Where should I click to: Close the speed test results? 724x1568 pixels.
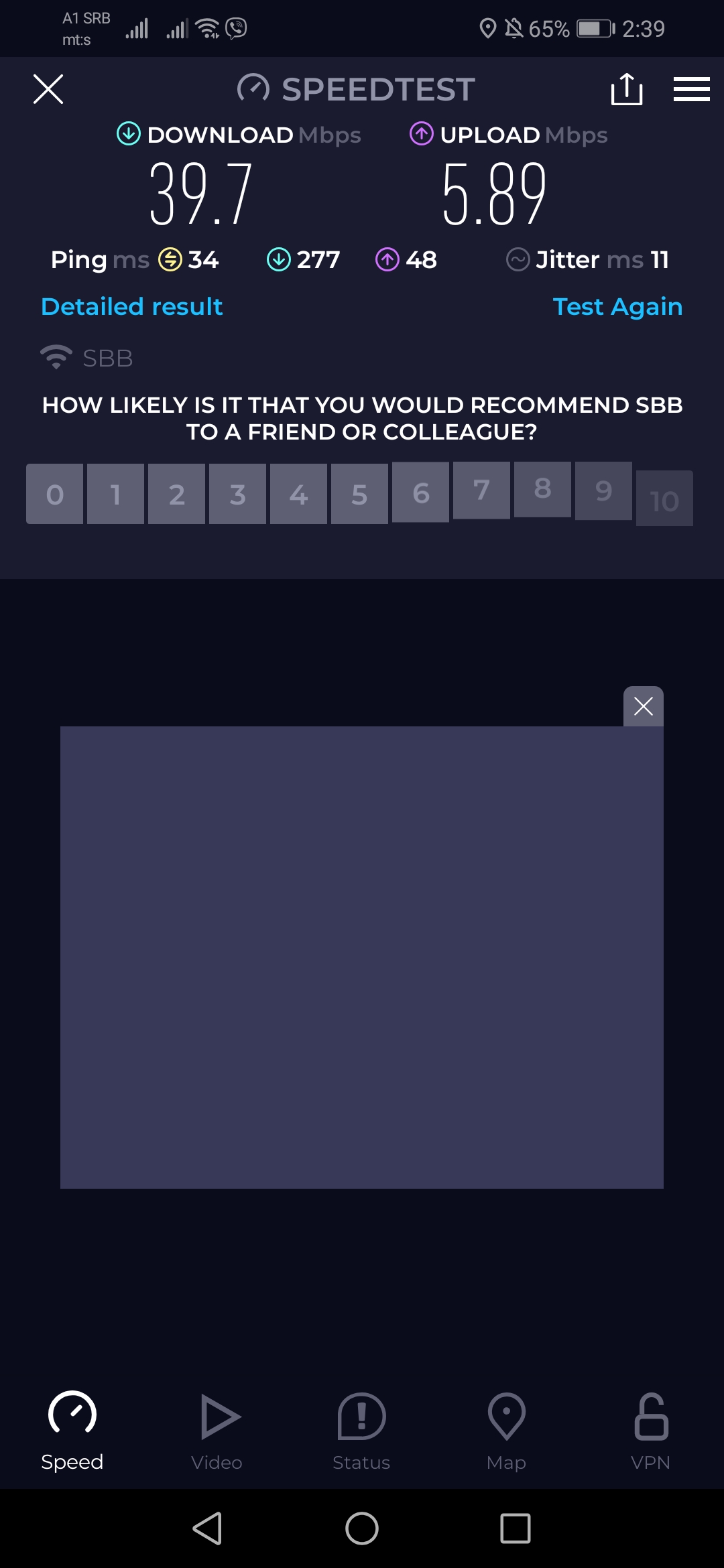[x=48, y=89]
